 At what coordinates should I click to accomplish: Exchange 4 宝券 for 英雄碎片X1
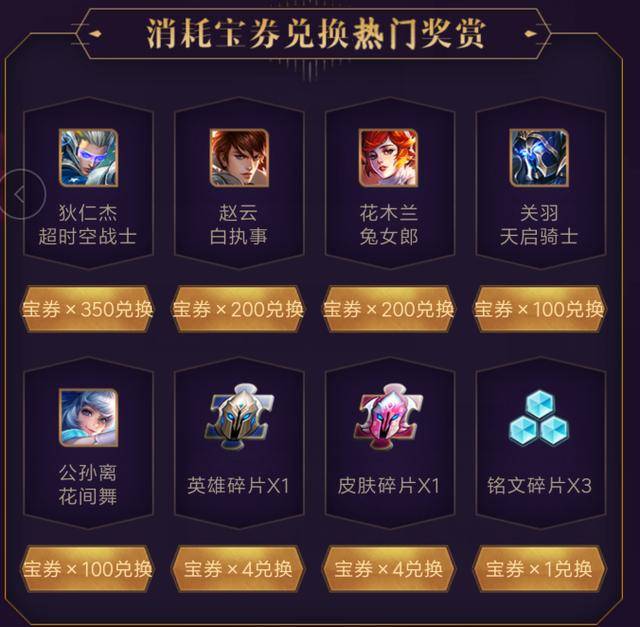(x=239, y=570)
